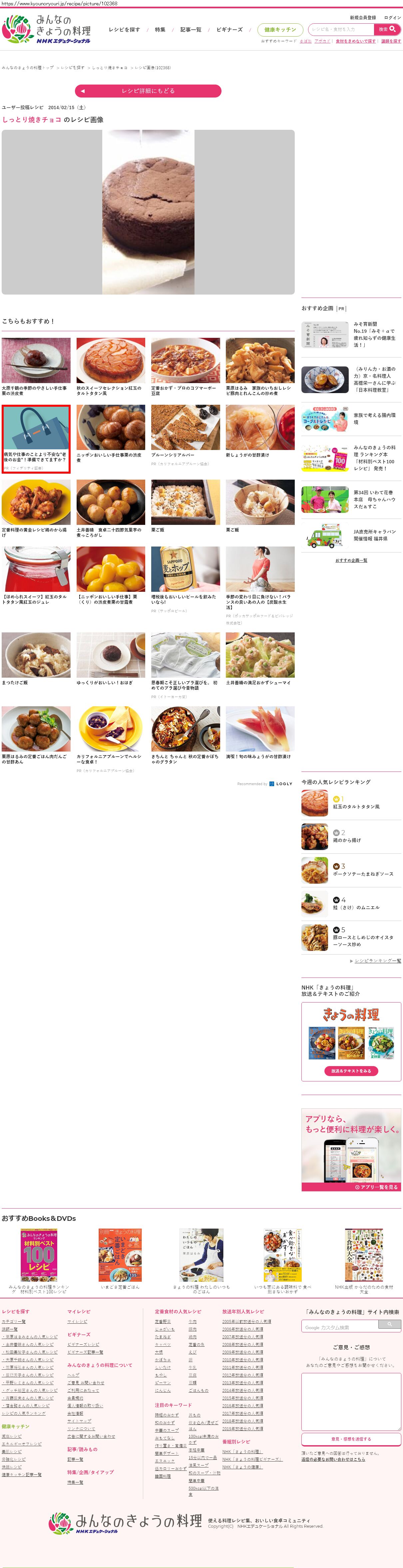The height and width of the screenshot is (1568, 403).
Task: Open the アプリ一覧を見る banner
Action: [376, 1187]
